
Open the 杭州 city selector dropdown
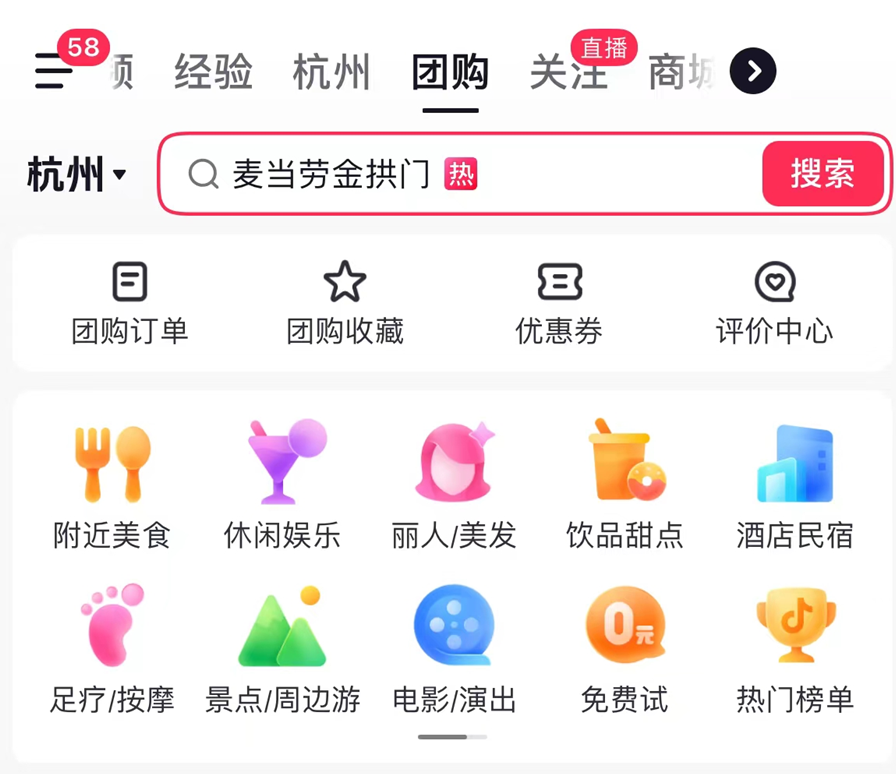(76, 175)
